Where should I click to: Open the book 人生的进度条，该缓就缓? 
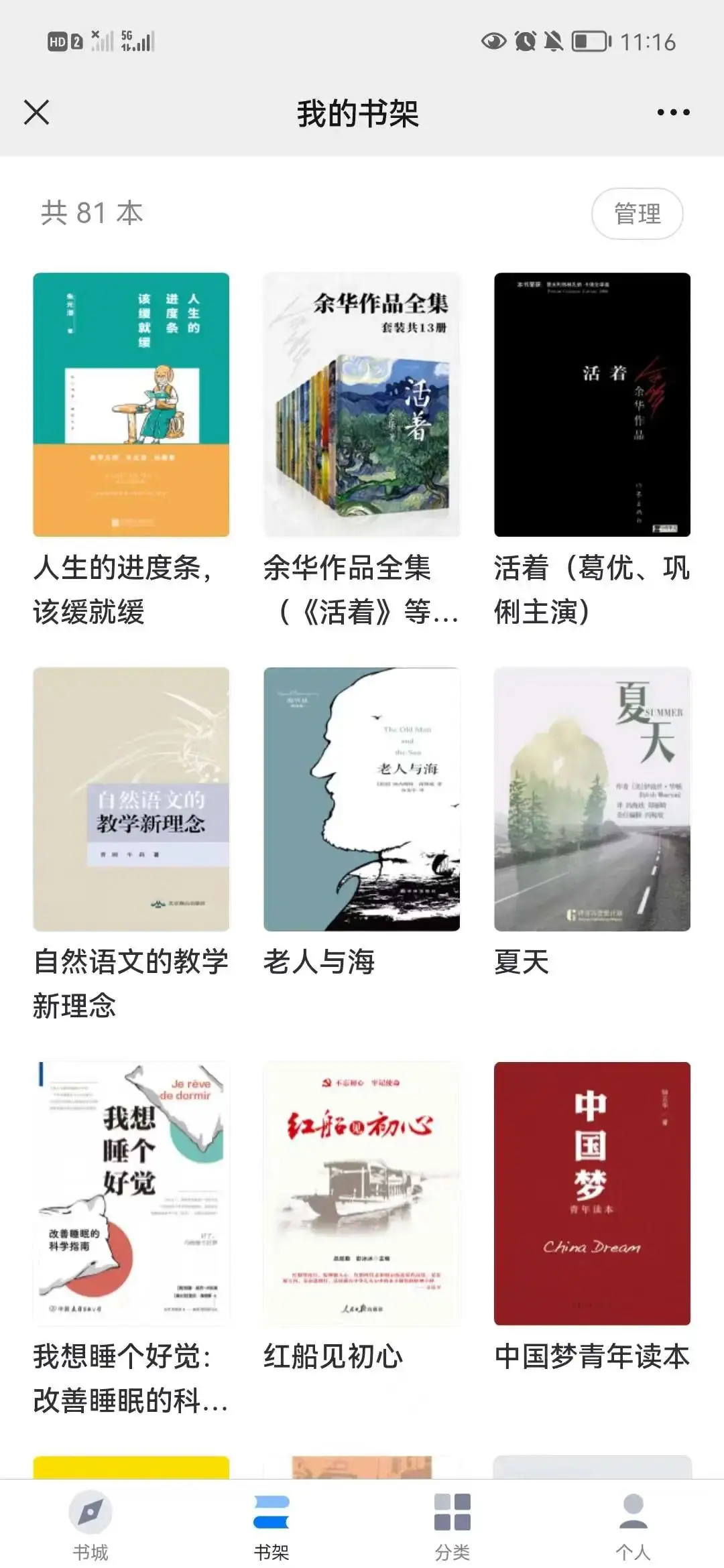131,405
